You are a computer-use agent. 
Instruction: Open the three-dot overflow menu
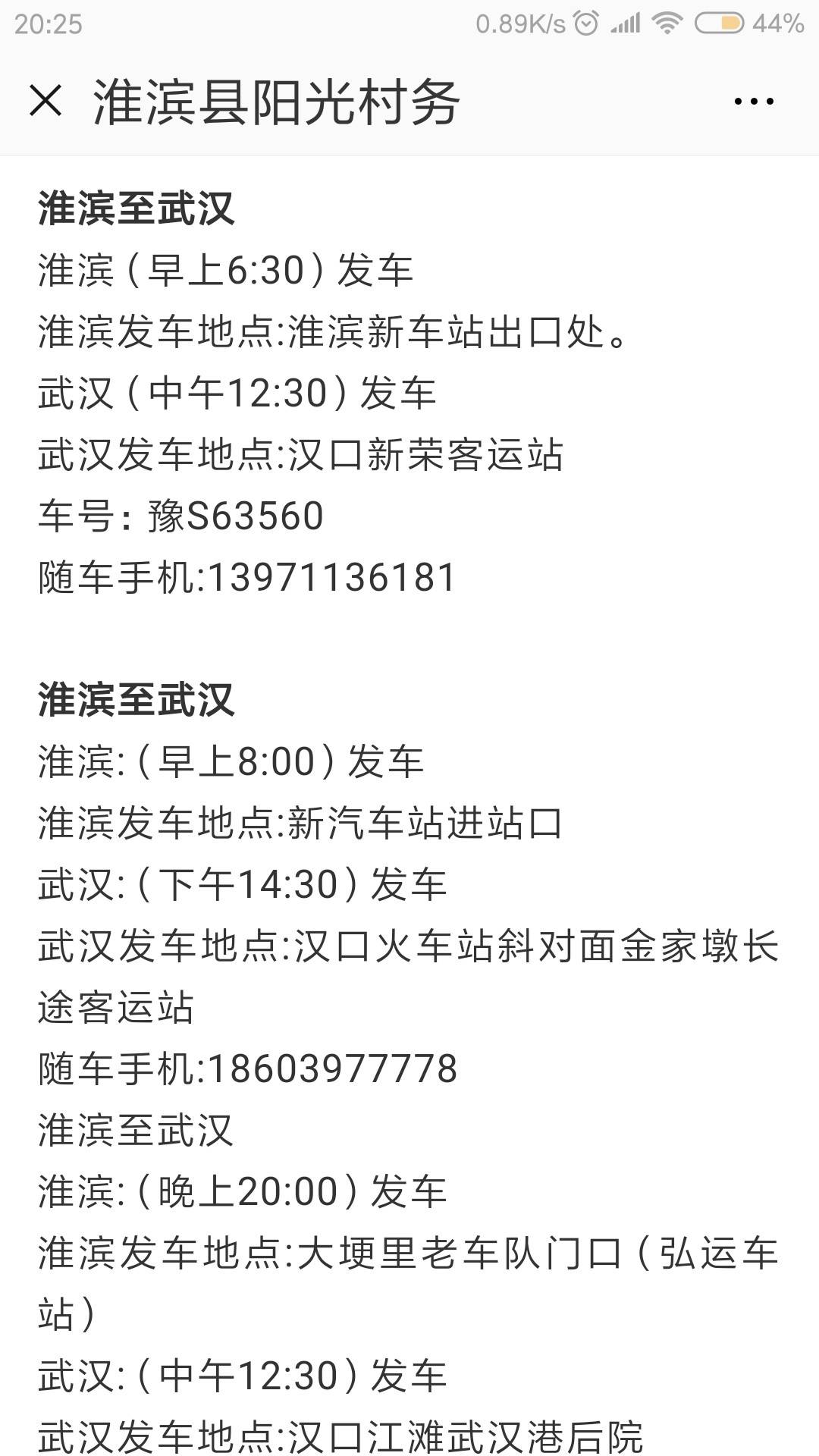pos(754,101)
